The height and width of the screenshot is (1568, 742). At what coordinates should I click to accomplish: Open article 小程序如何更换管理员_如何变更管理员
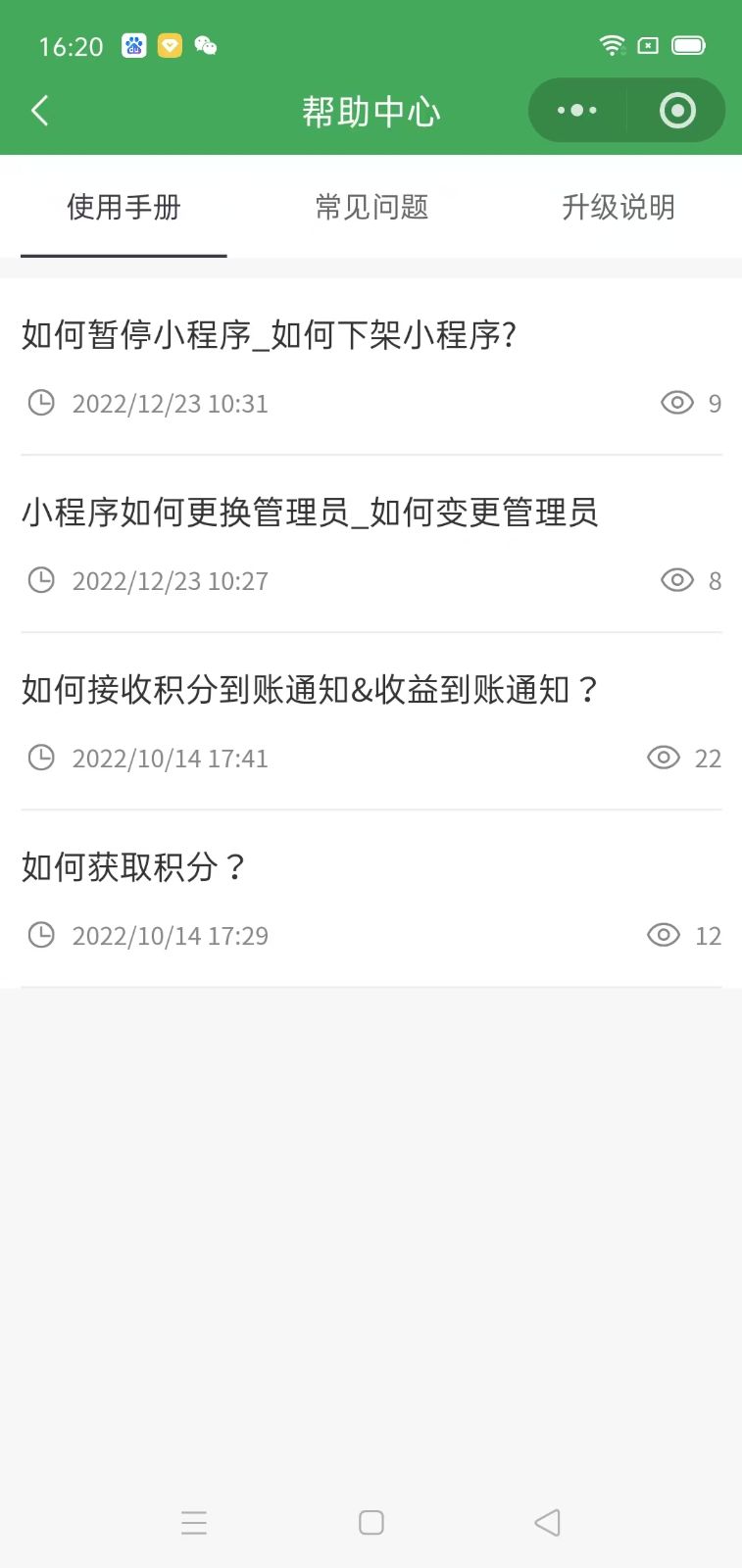[310, 514]
